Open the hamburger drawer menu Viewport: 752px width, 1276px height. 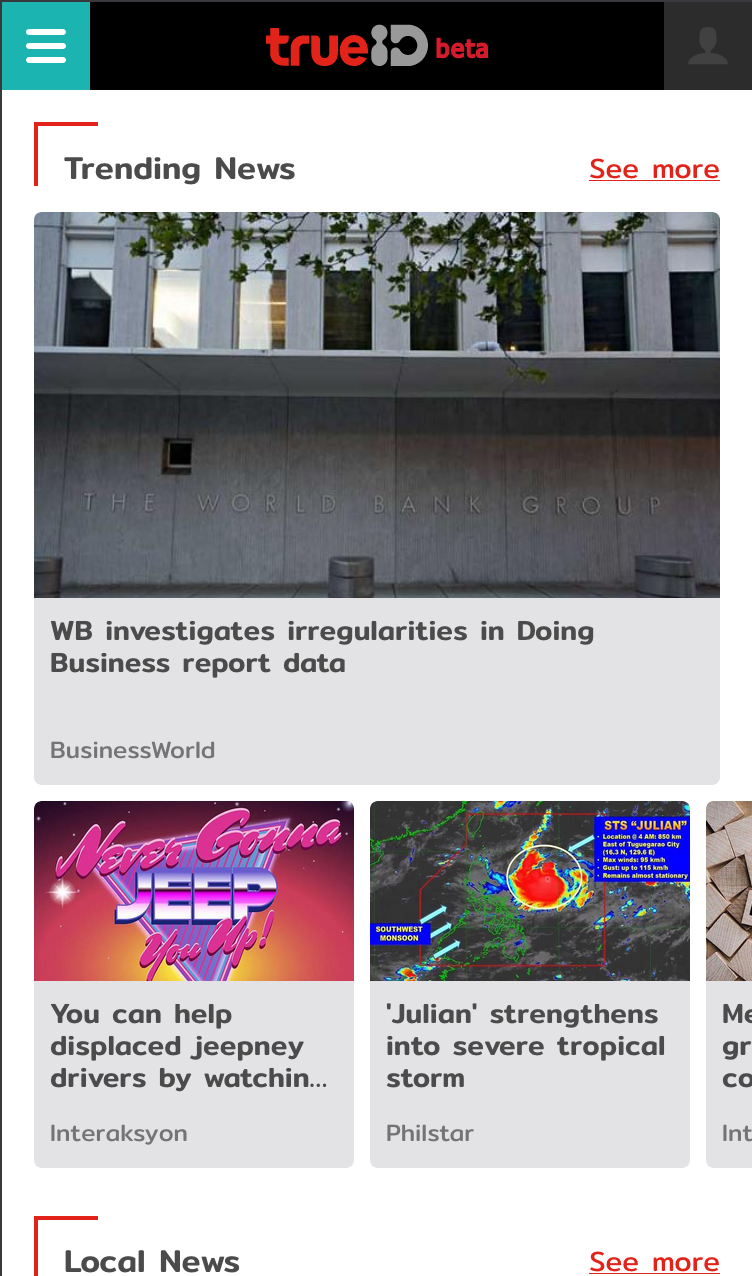46,46
